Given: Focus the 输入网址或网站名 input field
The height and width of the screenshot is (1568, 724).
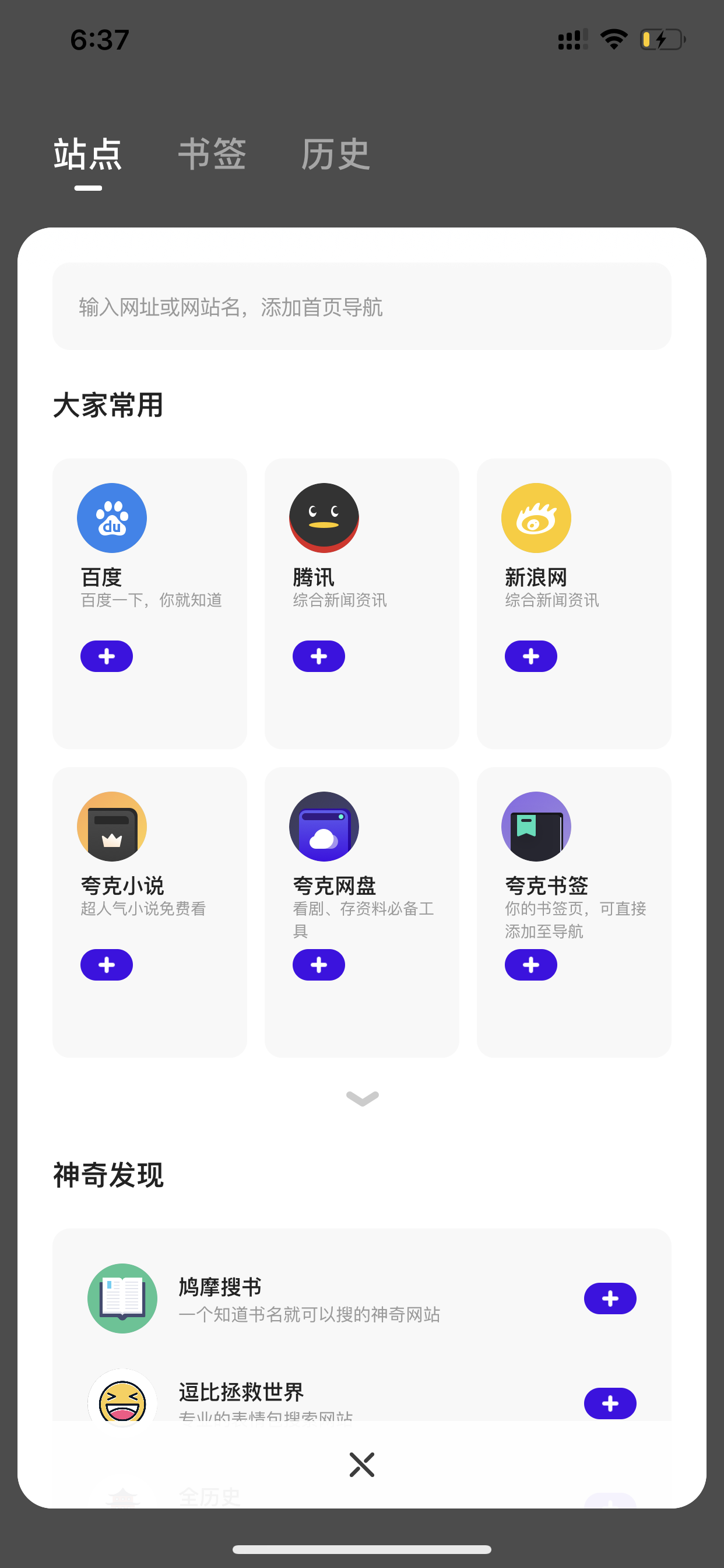Looking at the screenshot, I should pyautogui.click(x=362, y=306).
